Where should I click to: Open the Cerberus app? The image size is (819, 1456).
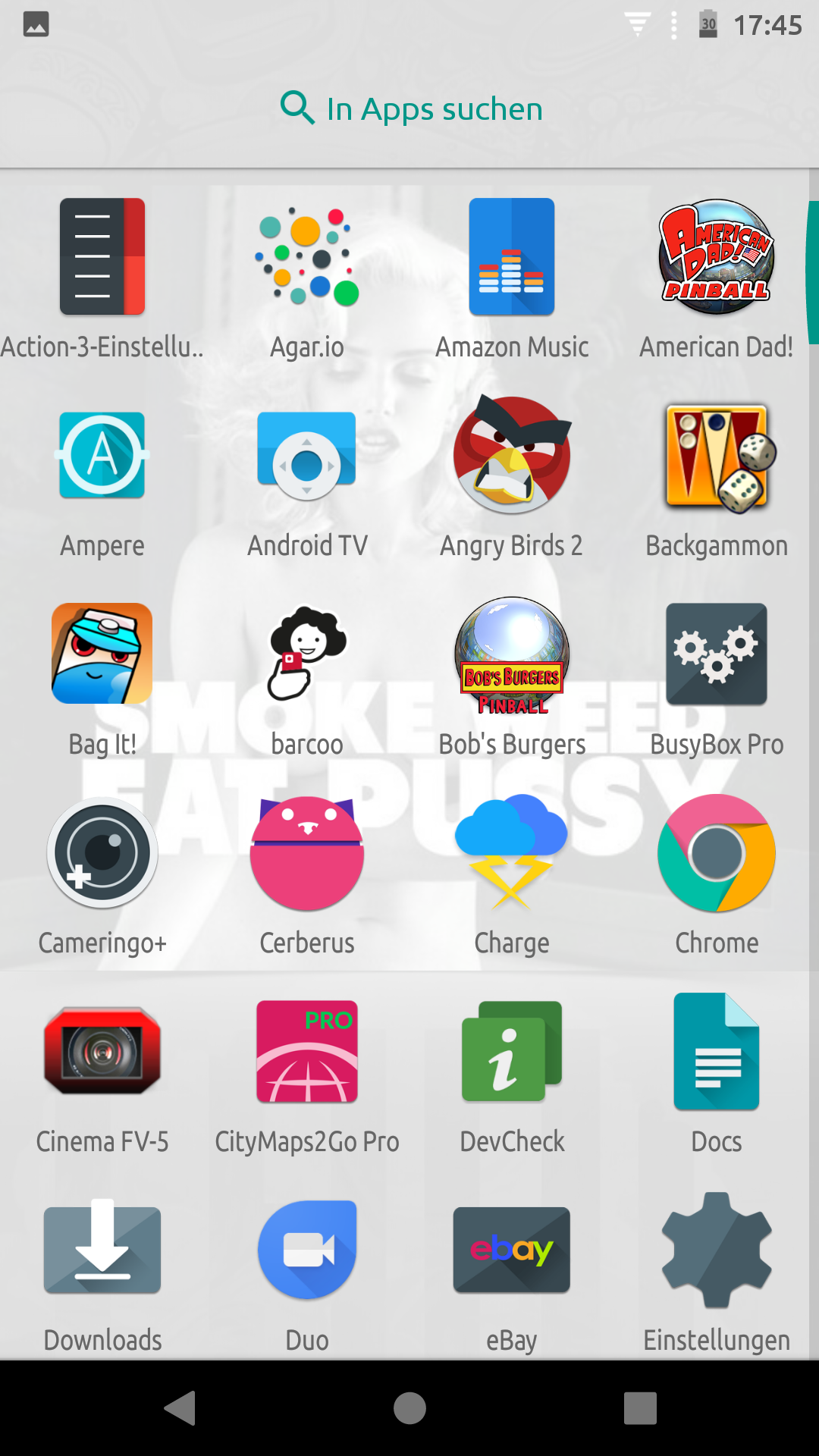pyautogui.click(x=307, y=852)
